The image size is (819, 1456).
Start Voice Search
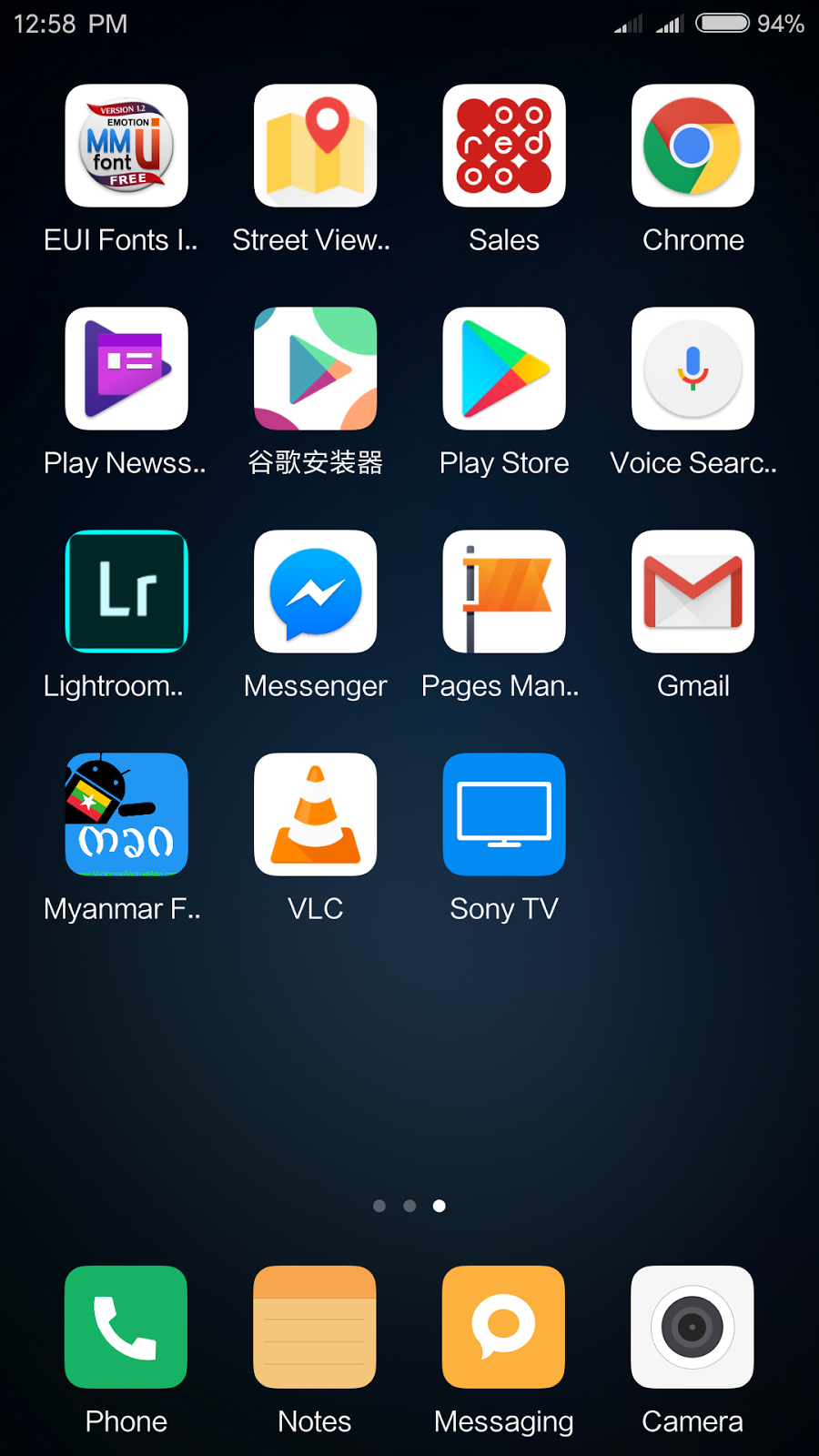[693, 369]
